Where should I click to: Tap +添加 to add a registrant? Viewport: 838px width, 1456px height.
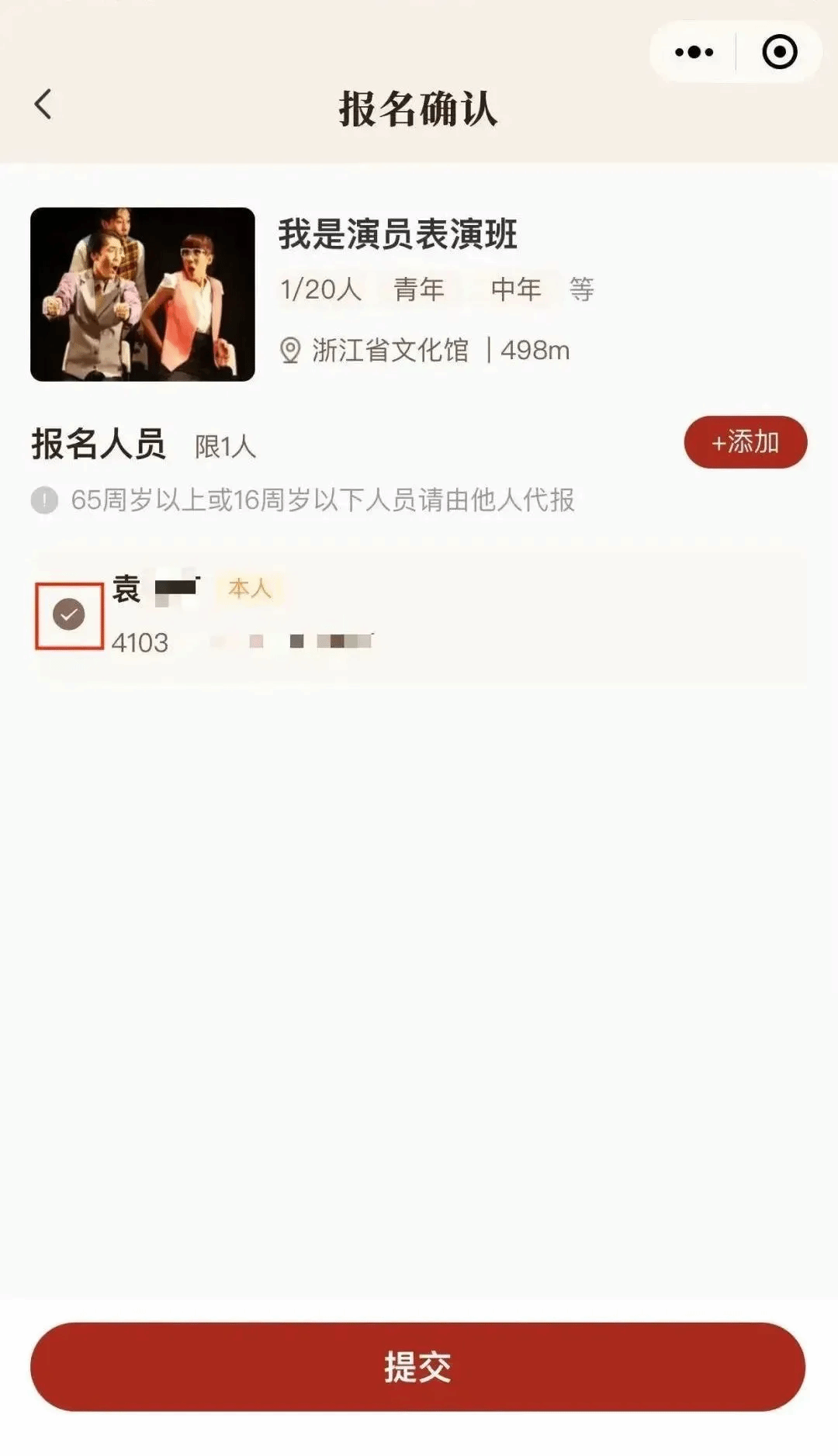point(745,442)
